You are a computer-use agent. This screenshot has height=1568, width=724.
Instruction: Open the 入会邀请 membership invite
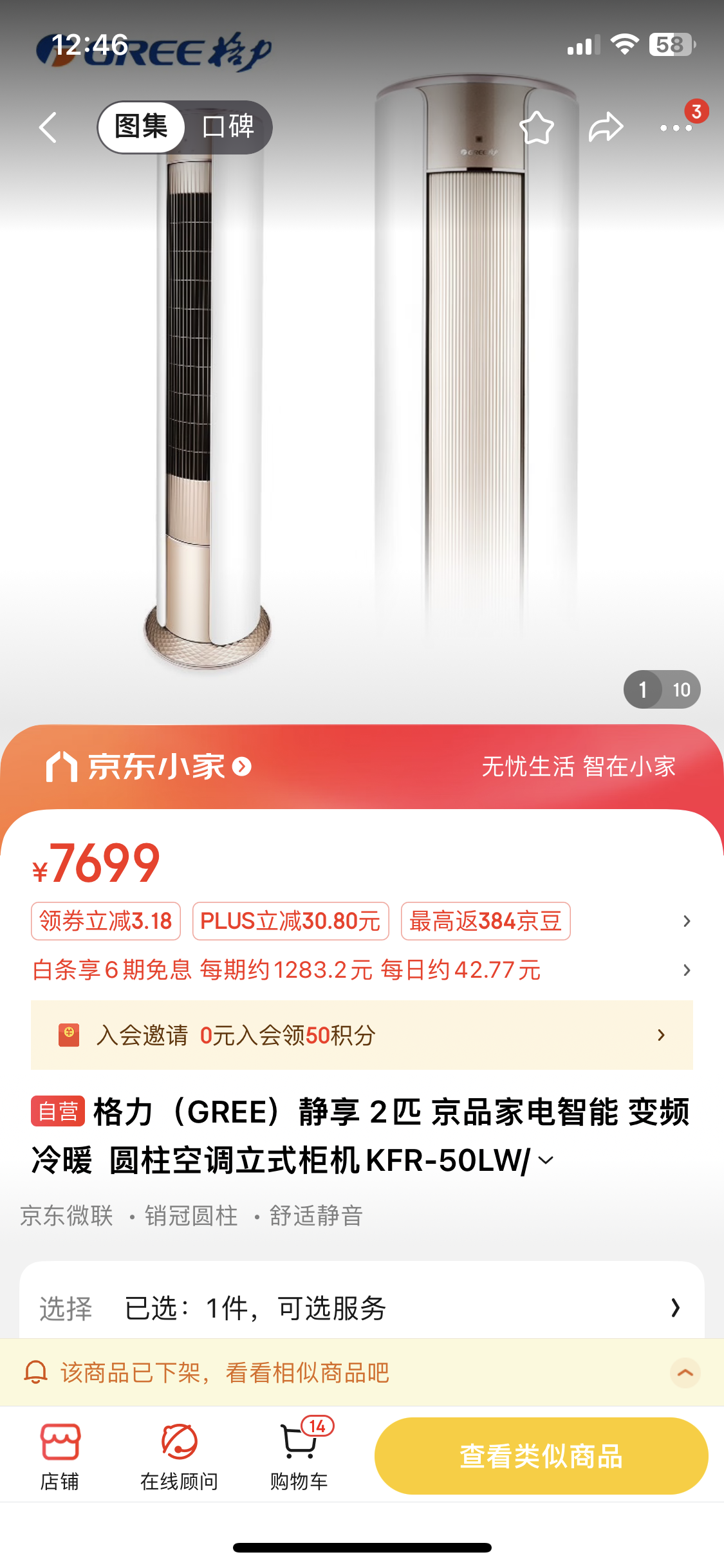pos(362,1035)
